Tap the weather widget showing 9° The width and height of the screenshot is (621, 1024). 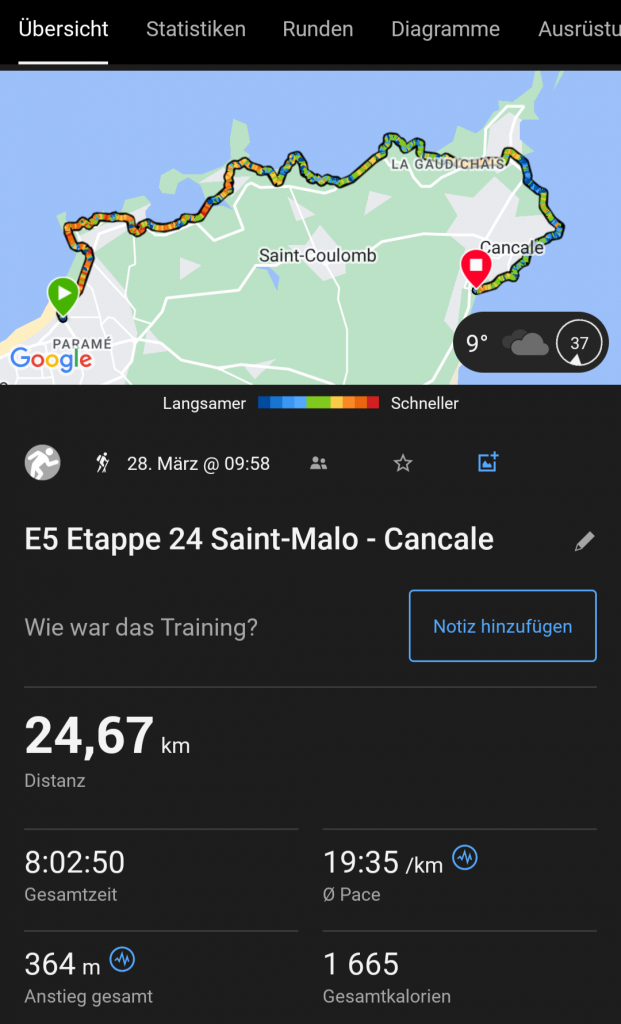530,343
